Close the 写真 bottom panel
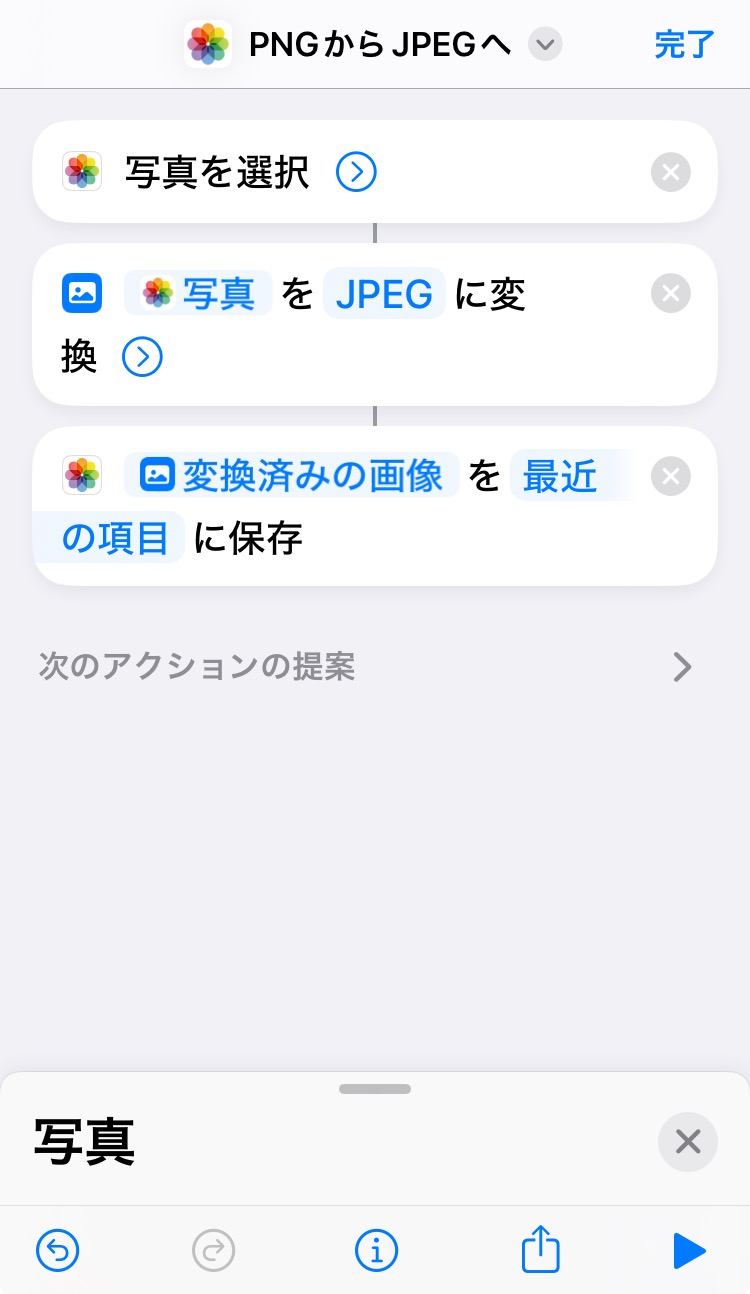This screenshot has height=1294, width=750. click(x=687, y=1141)
